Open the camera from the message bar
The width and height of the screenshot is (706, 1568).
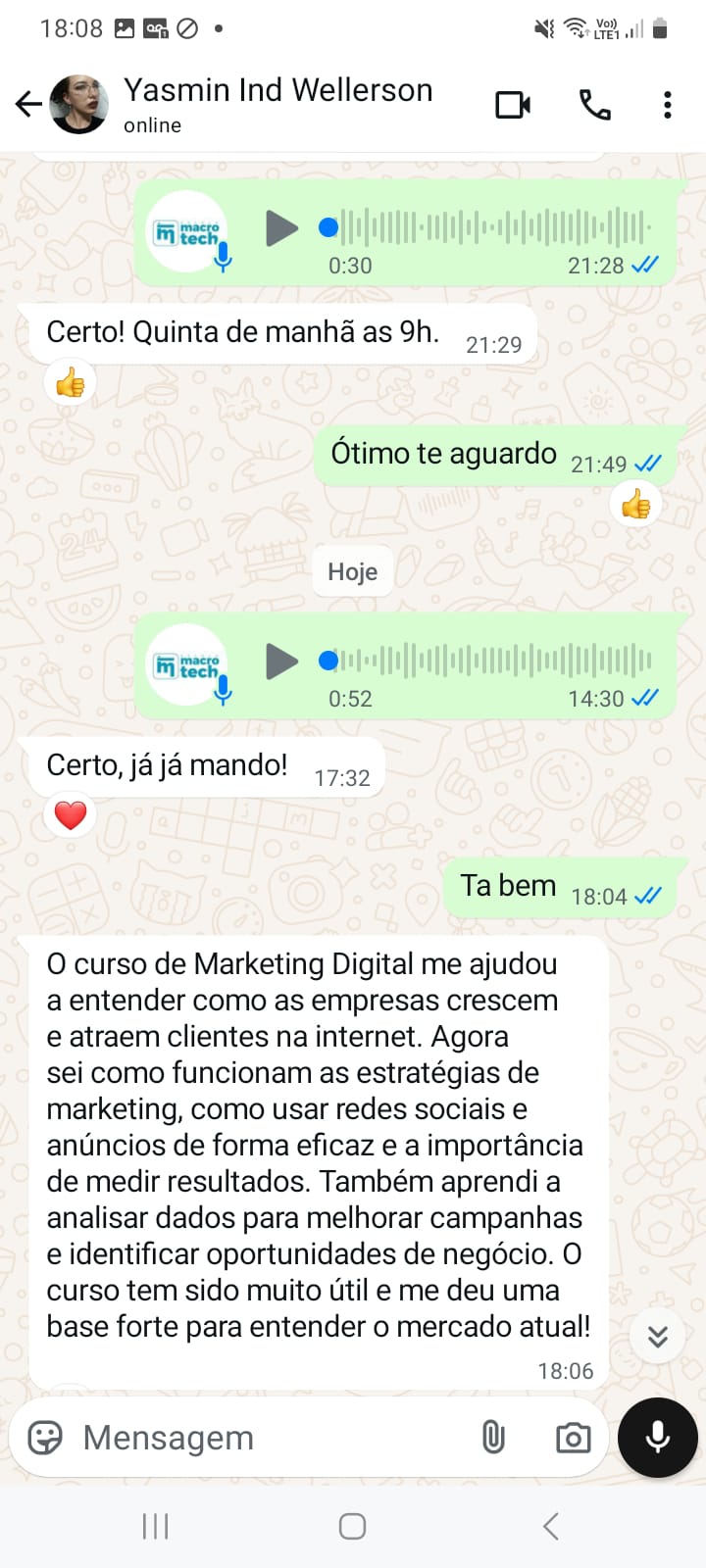[x=573, y=1438]
